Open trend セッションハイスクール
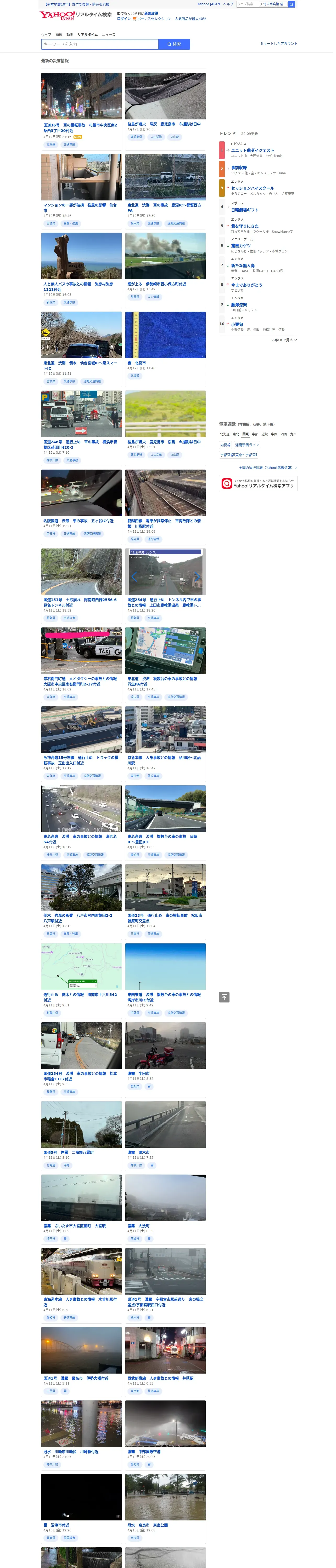 pos(253,189)
